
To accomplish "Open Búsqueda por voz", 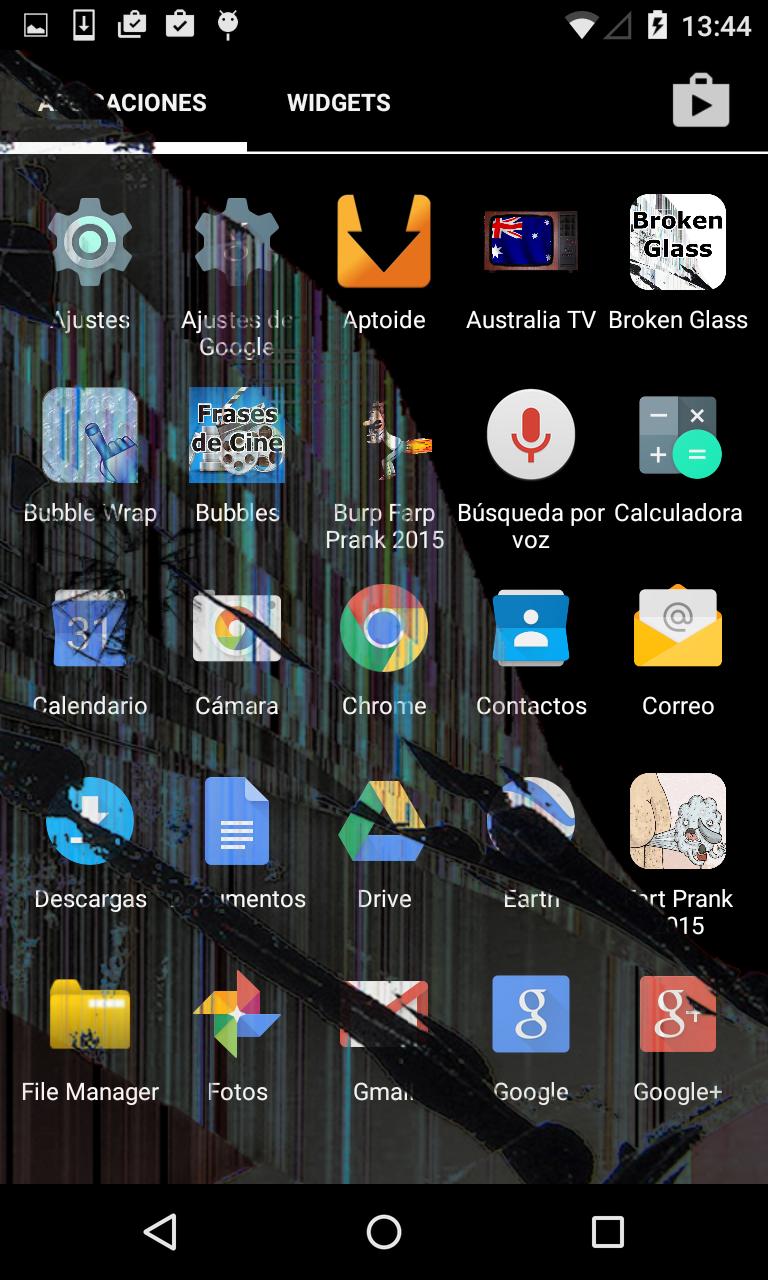I will (x=531, y=434).
